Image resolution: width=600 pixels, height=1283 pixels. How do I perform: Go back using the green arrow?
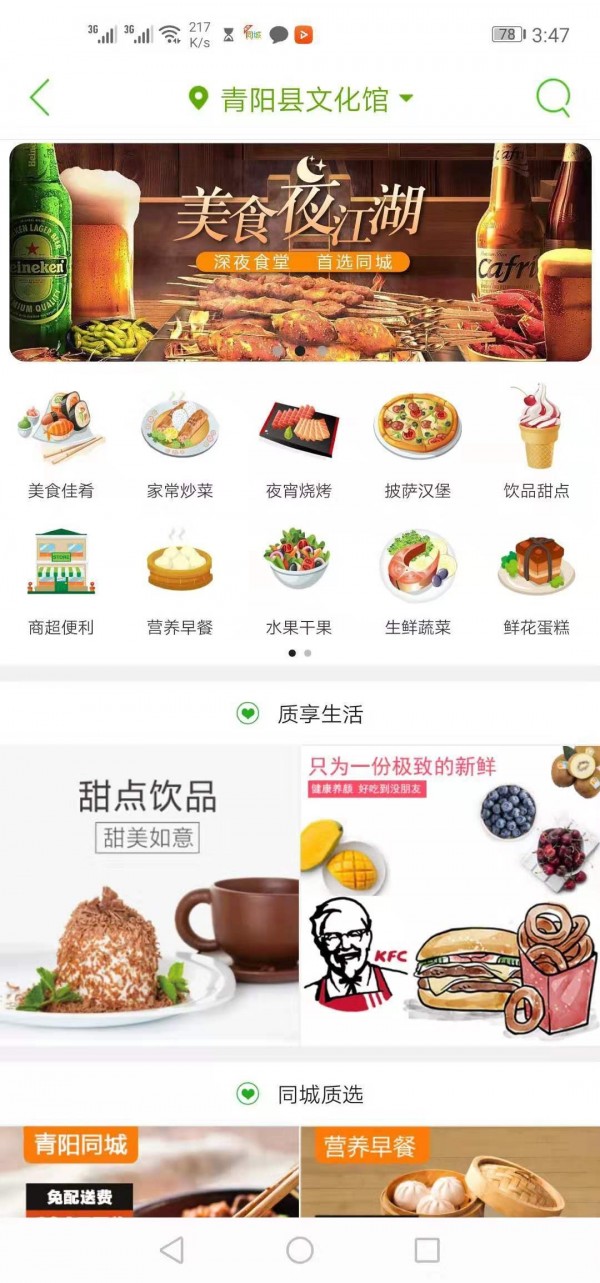click(40, 98)
